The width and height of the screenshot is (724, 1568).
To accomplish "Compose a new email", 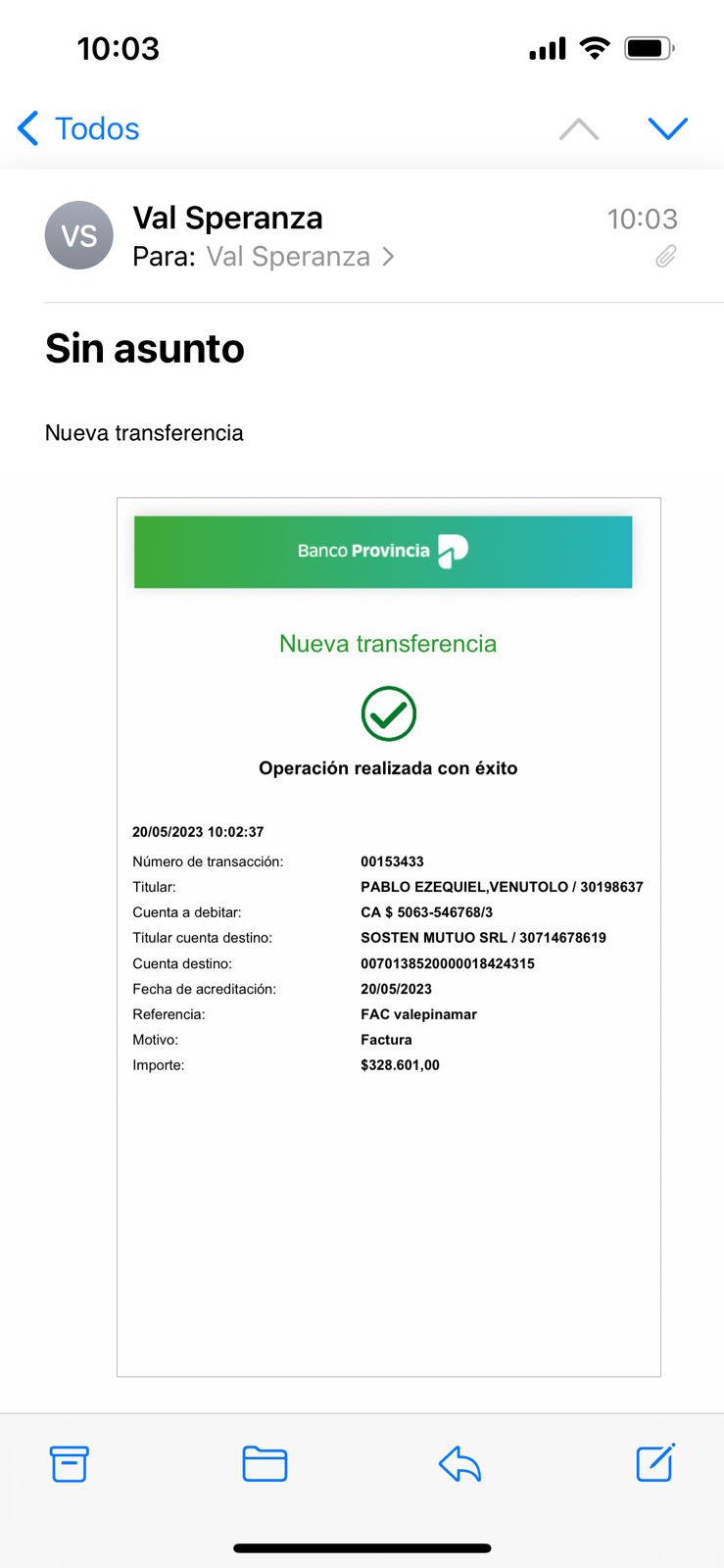I will click(654, 1463).
